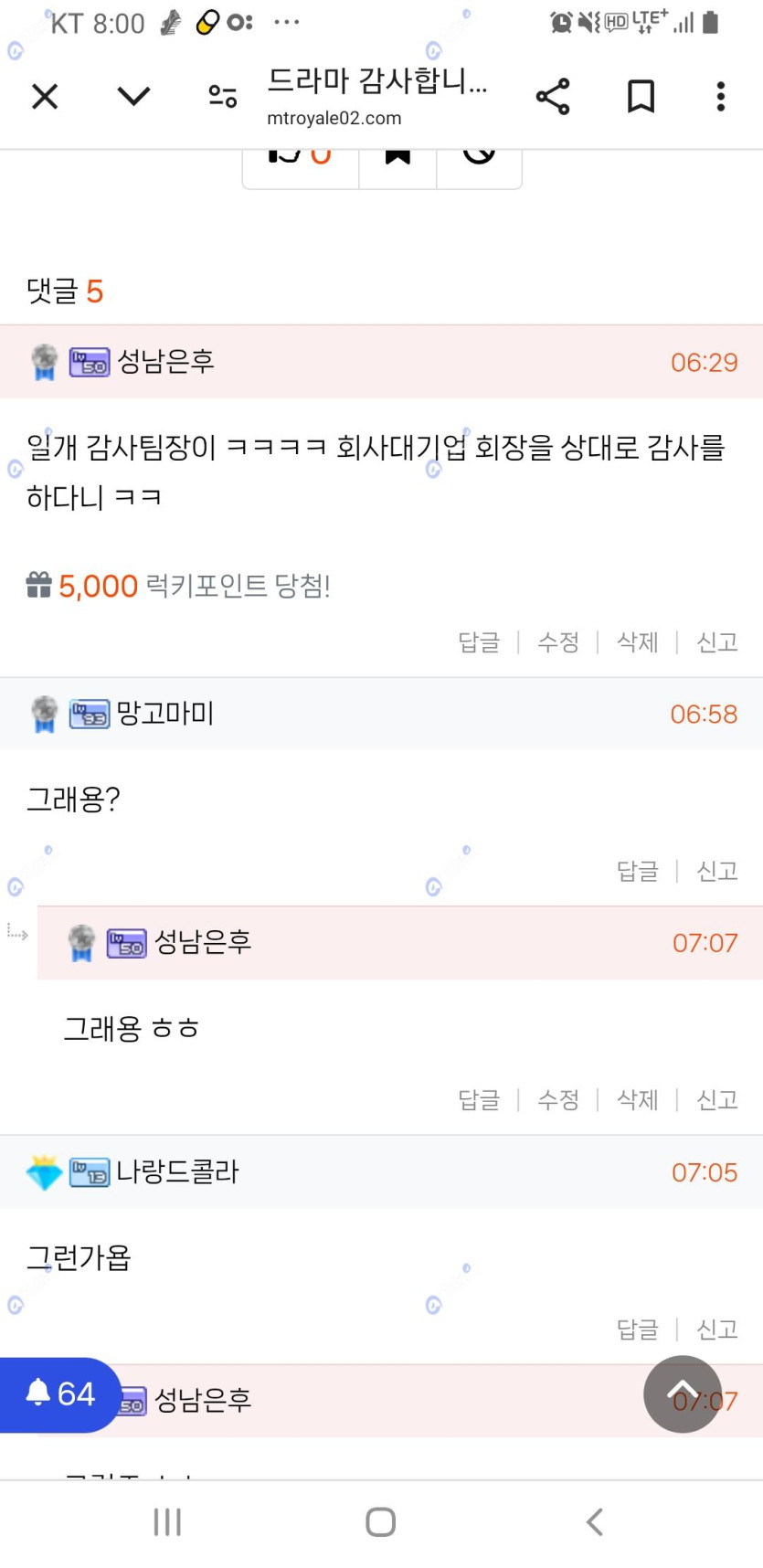Share this page

click(x=553, y=96)
